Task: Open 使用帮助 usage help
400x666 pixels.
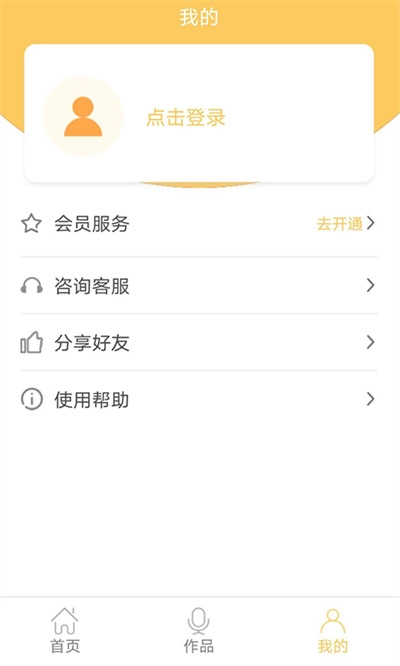Action: (x=199, y=399)
